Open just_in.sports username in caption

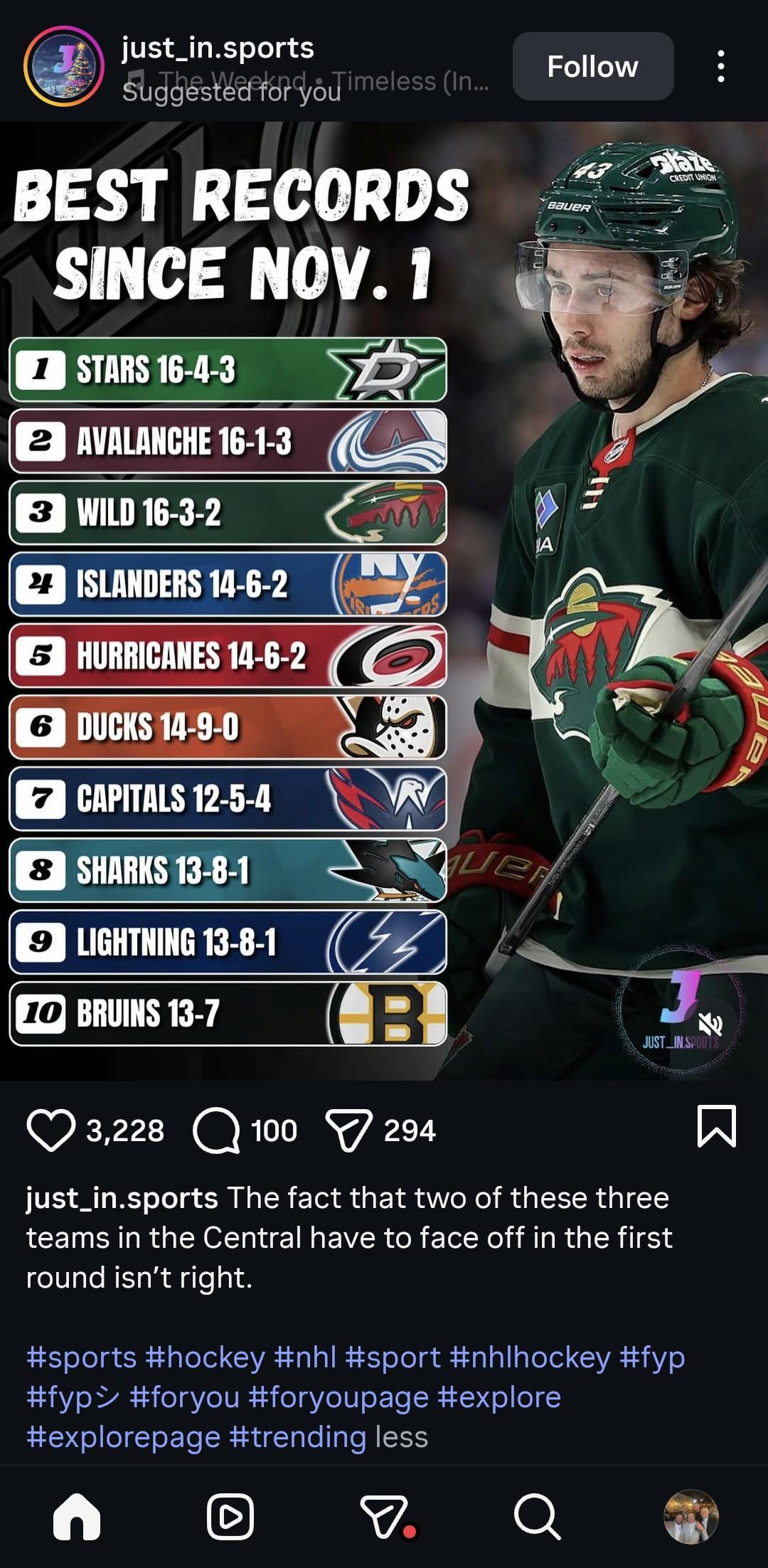[x=122, y=1198]
